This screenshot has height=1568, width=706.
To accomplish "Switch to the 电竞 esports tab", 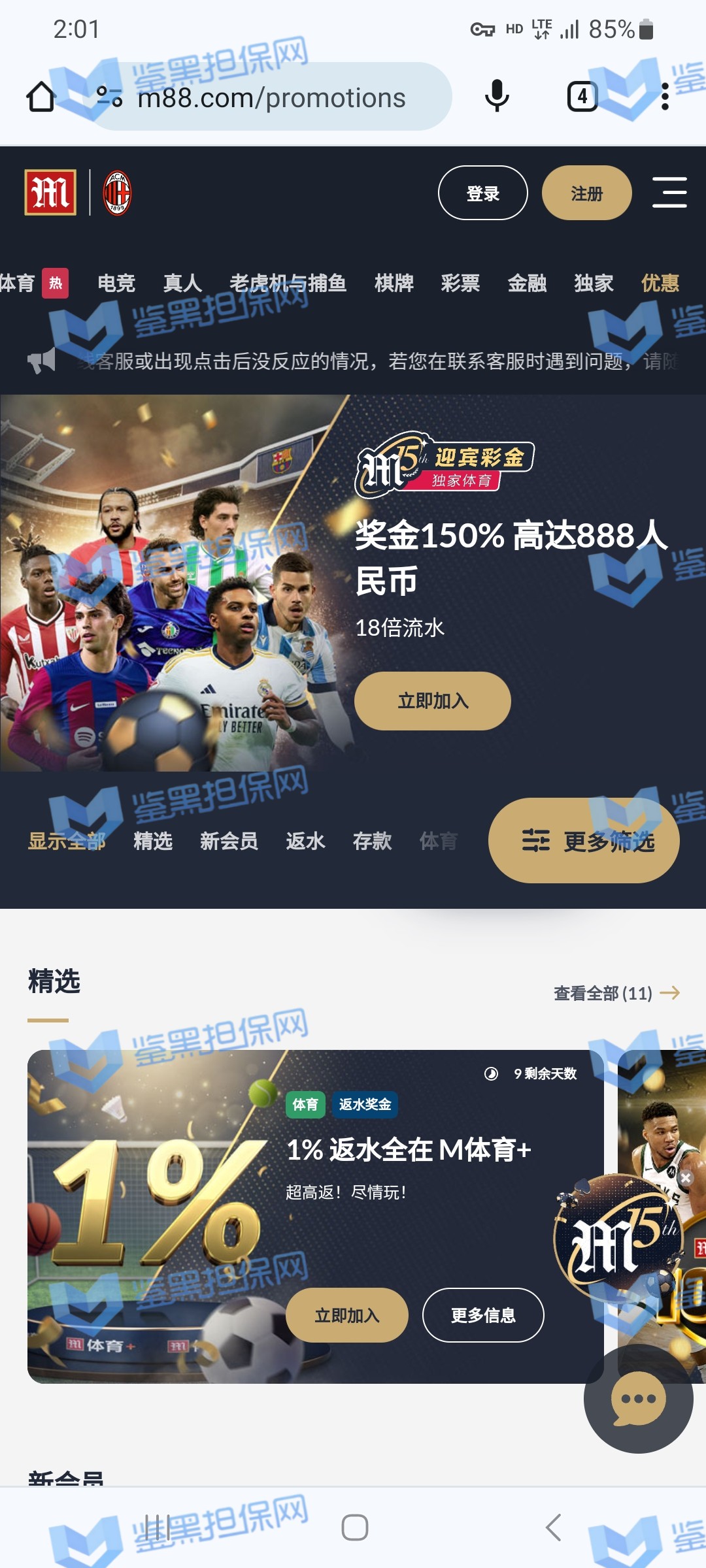I will click(116, 283).
